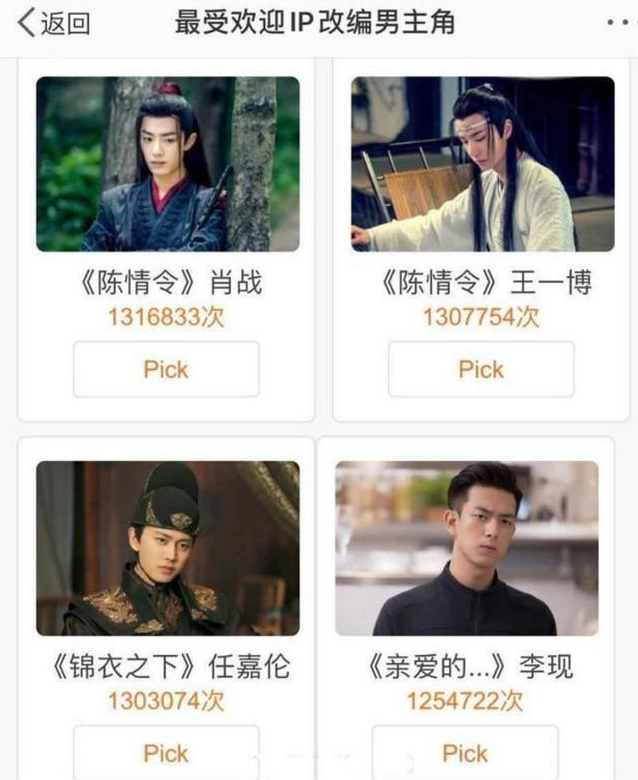Open the 《陈情令》肖战 photo card
Image resolution: width=638 pixels, height=780 pixels.
point(168,164)
